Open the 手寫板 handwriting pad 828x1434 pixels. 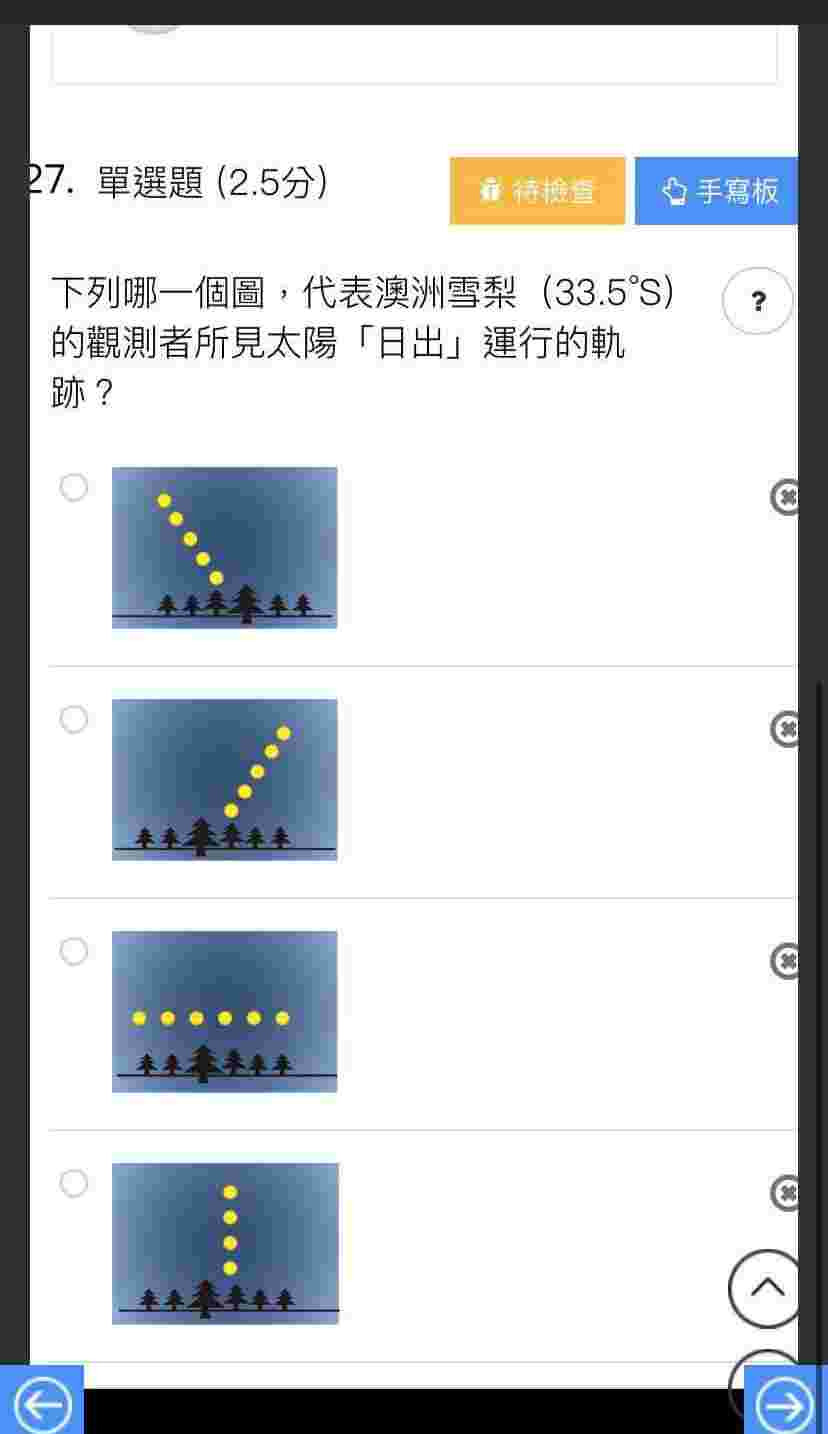click(716, 190)
